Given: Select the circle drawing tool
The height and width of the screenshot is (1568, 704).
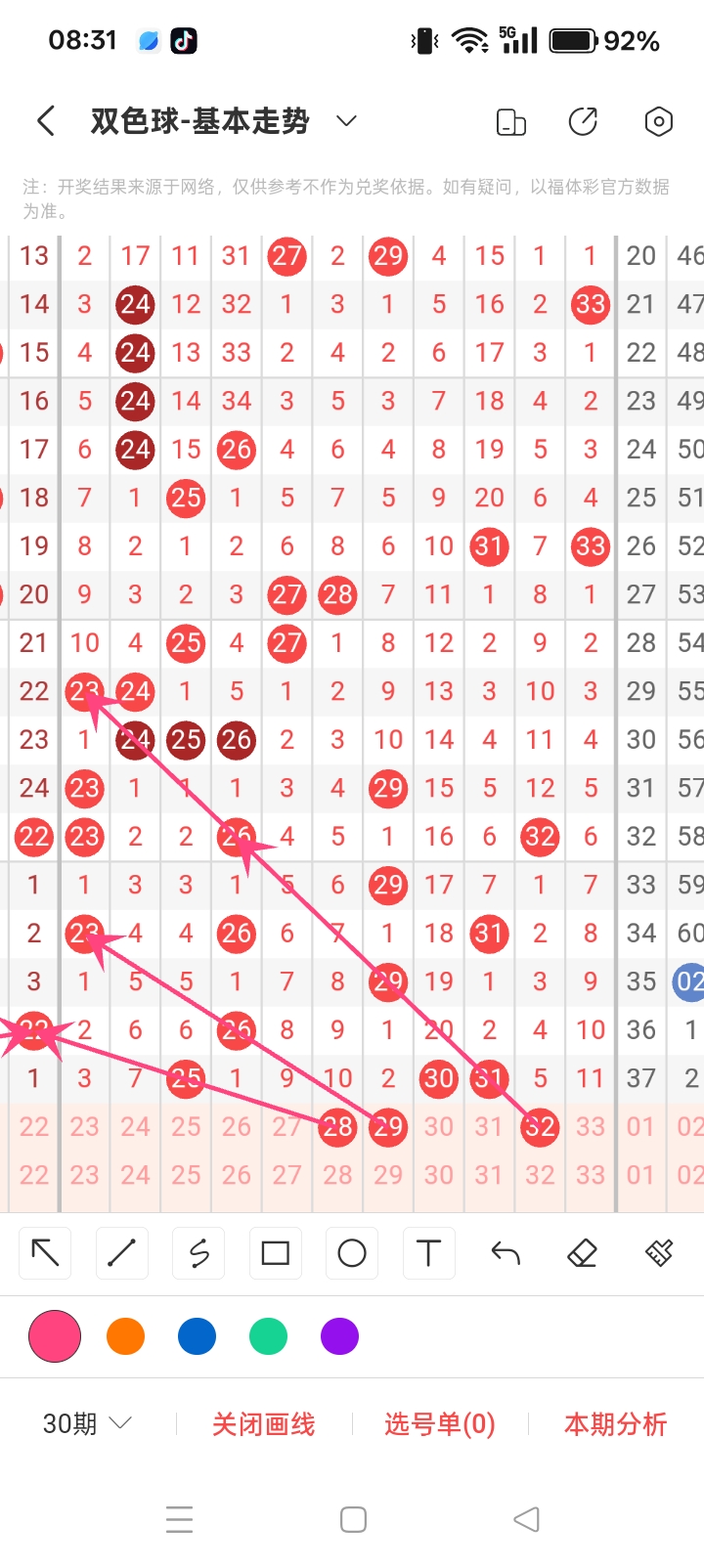Looking at the screenshot, I should [352, 1253].
